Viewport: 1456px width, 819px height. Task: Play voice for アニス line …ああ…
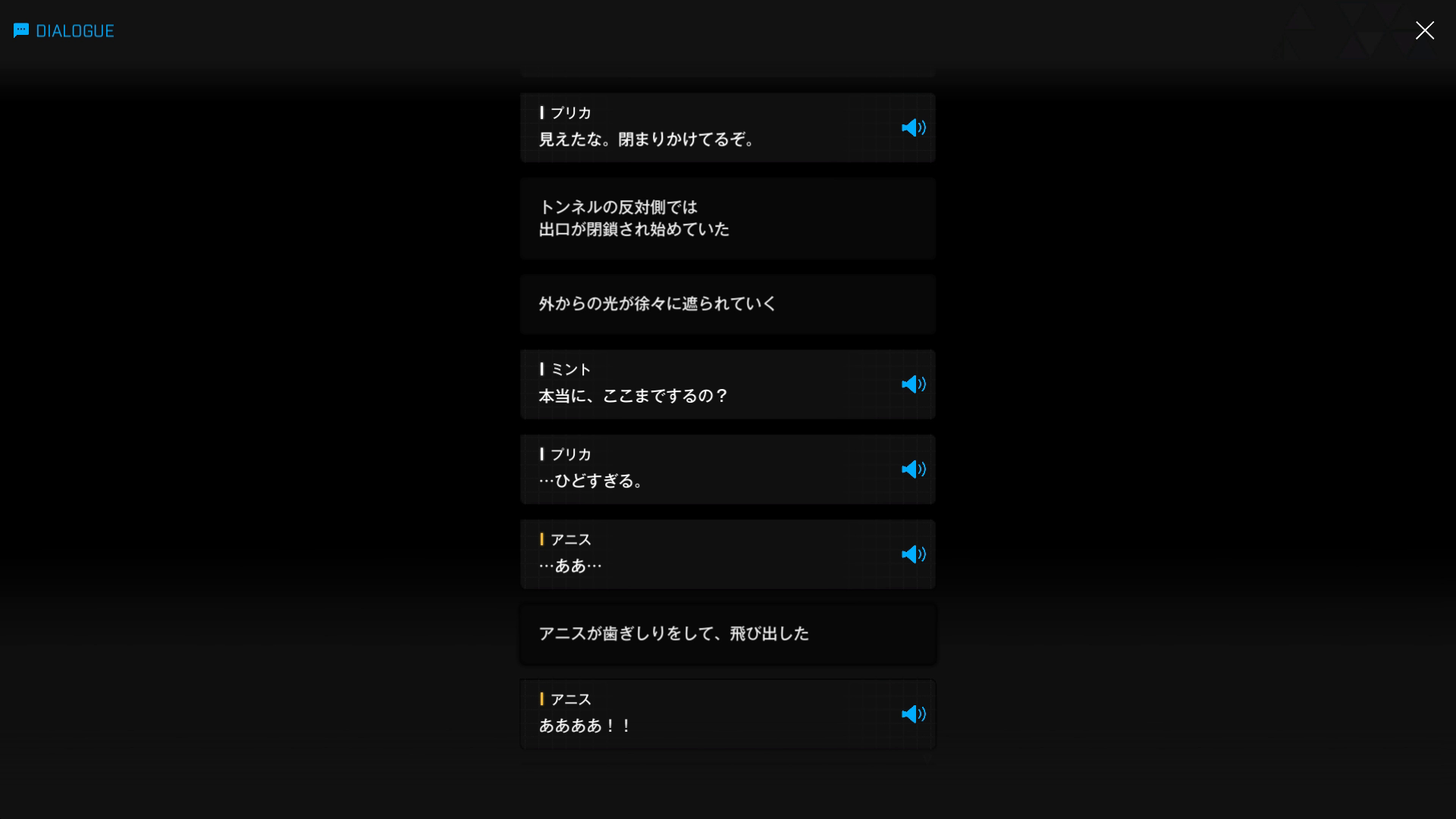(x=913, y=554)
